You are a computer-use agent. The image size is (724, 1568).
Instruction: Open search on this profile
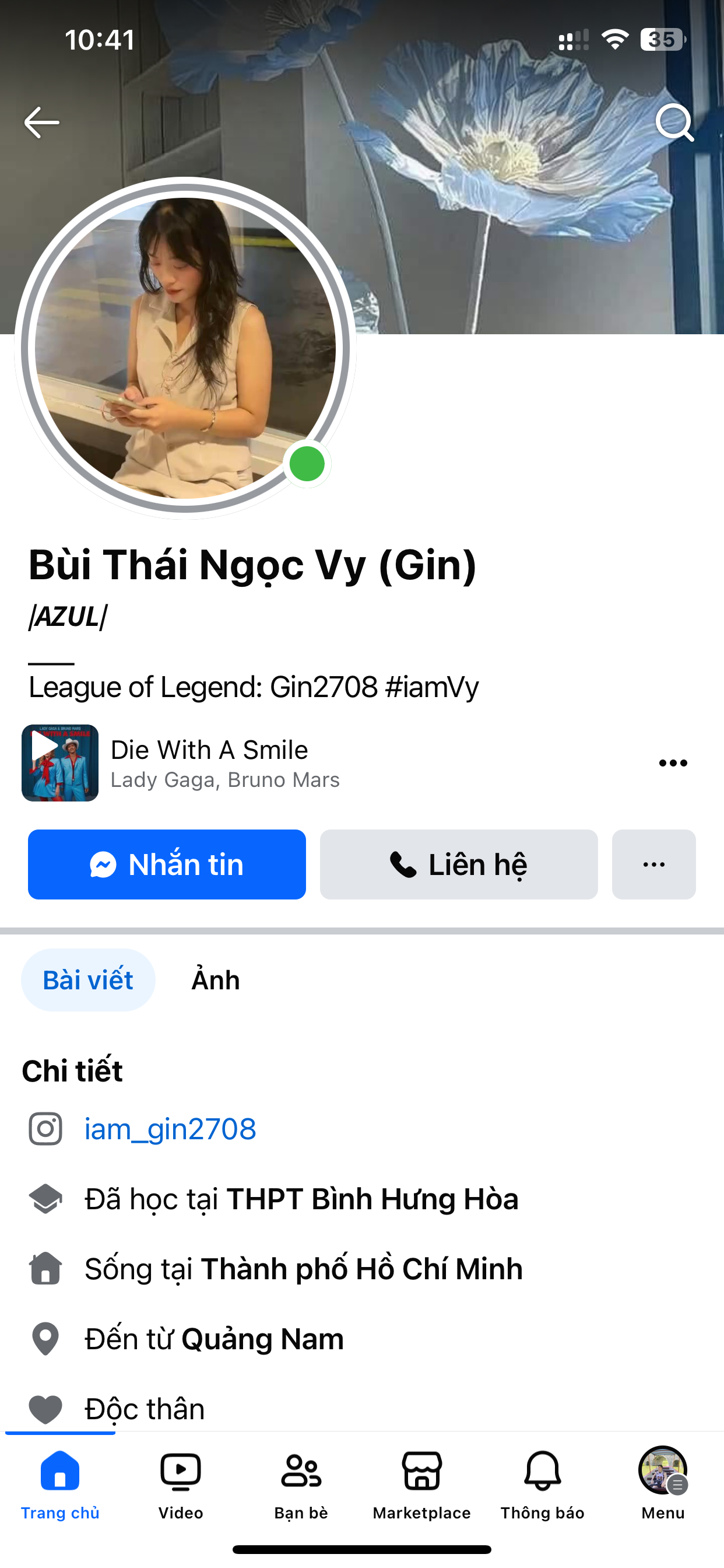click(x=674, y=123)
